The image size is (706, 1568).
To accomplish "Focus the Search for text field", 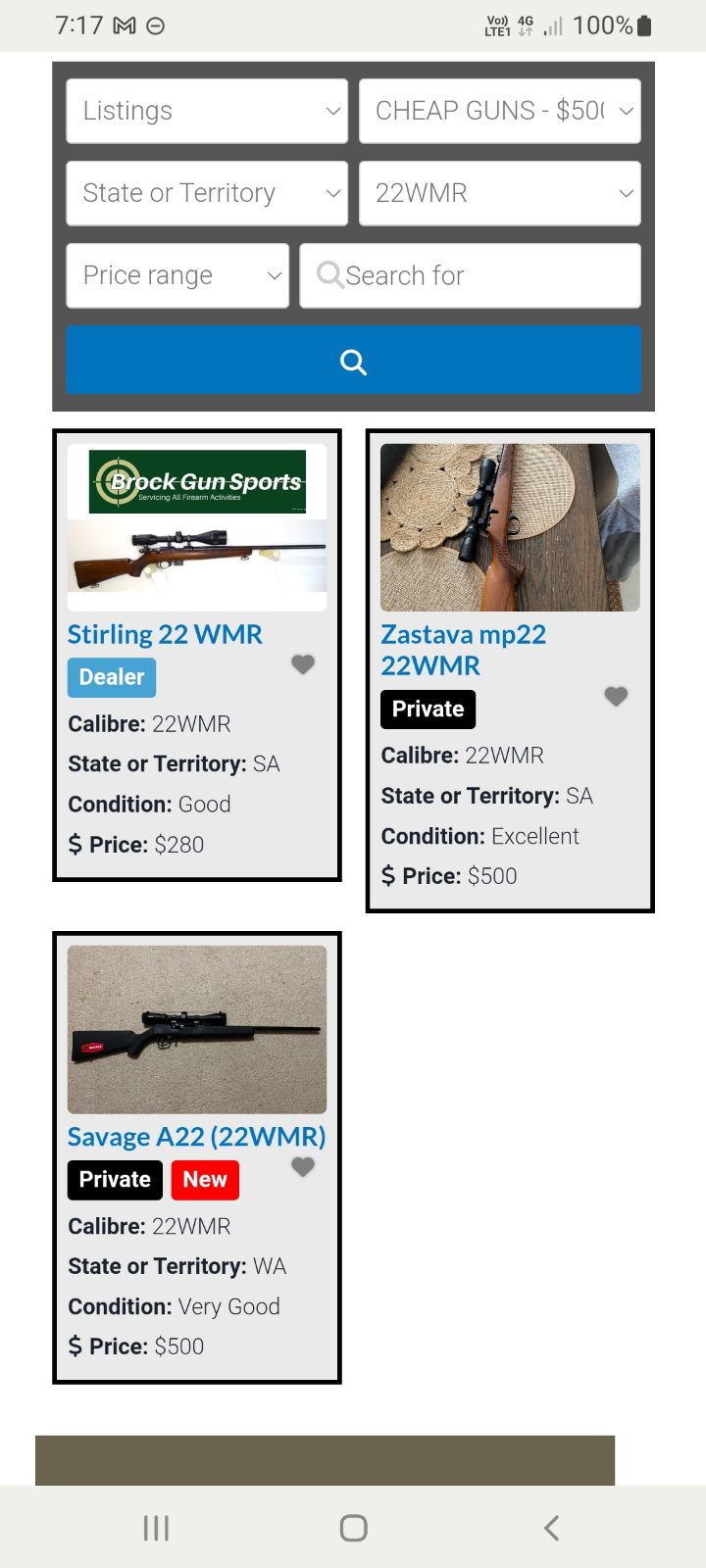I will [471, 275].
